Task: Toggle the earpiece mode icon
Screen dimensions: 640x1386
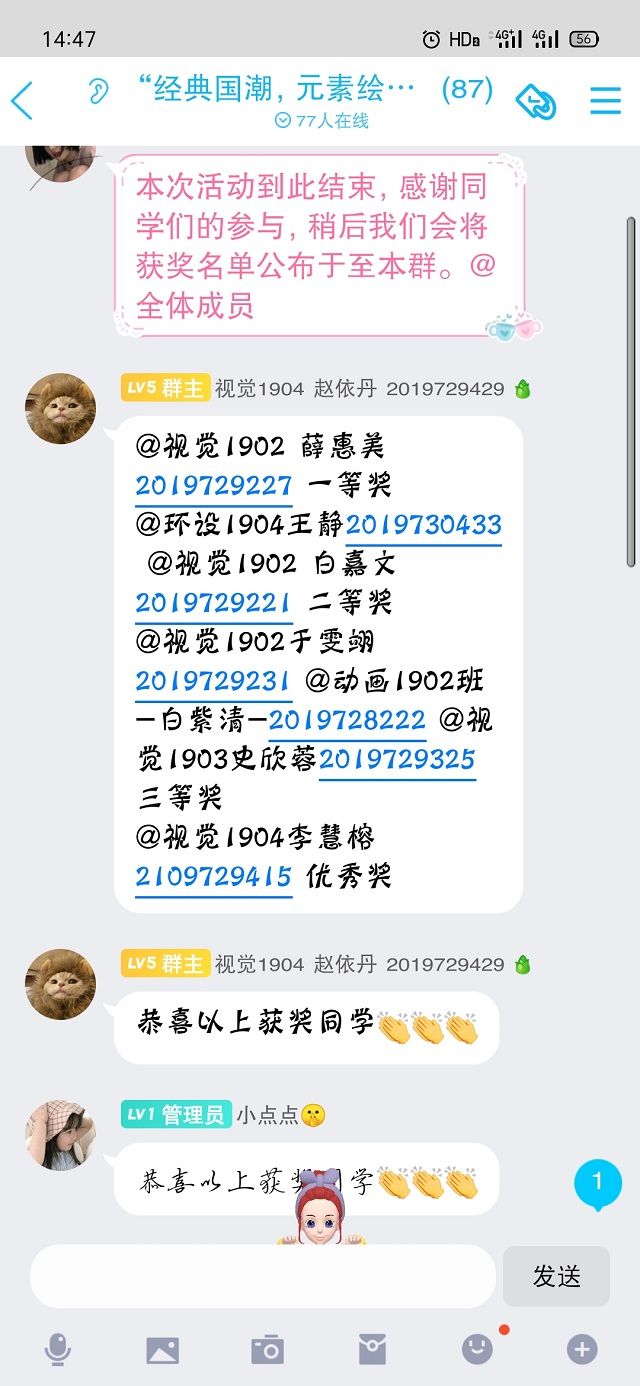Action: (97, 92)
